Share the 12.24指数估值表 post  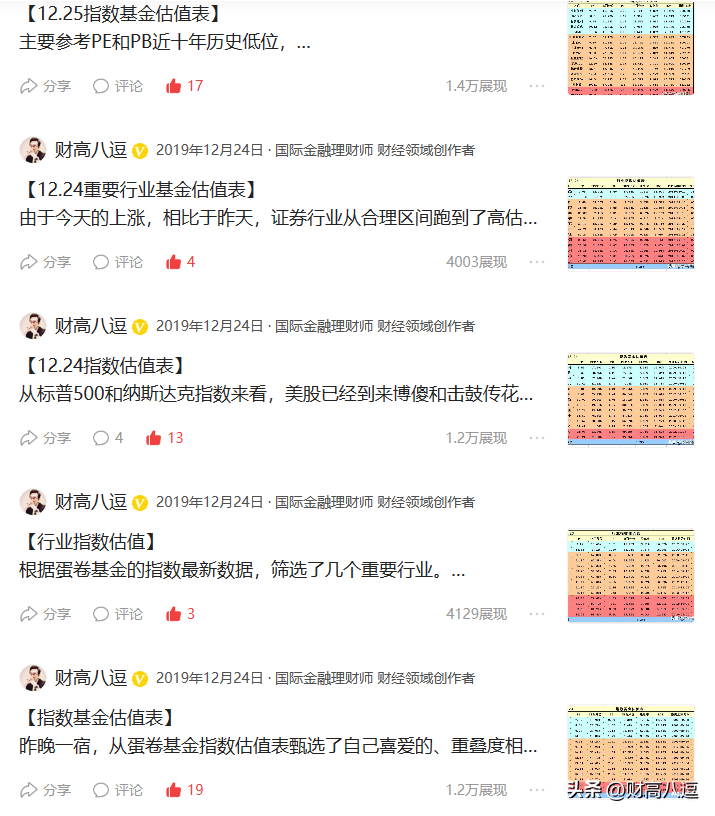pyautogui.click(x=45, y=438)
